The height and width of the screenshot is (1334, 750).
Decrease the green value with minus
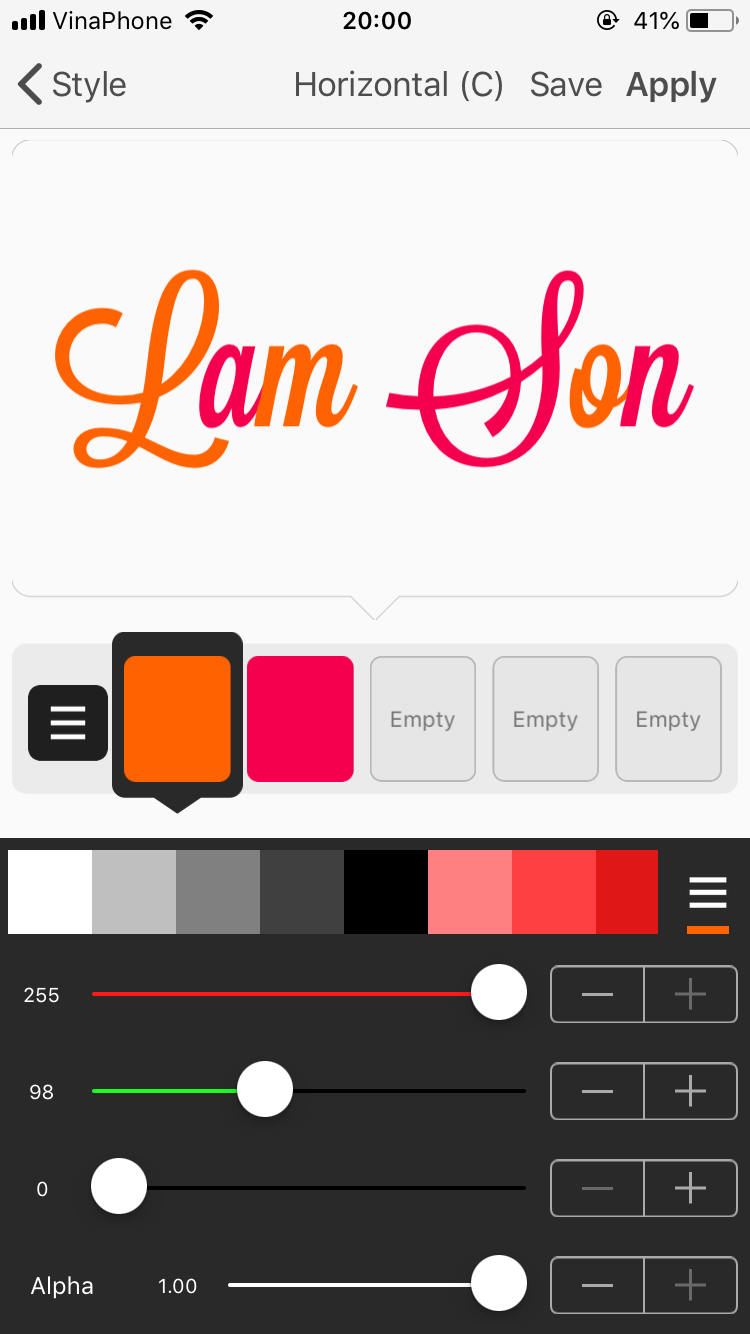click(597, 1091)
